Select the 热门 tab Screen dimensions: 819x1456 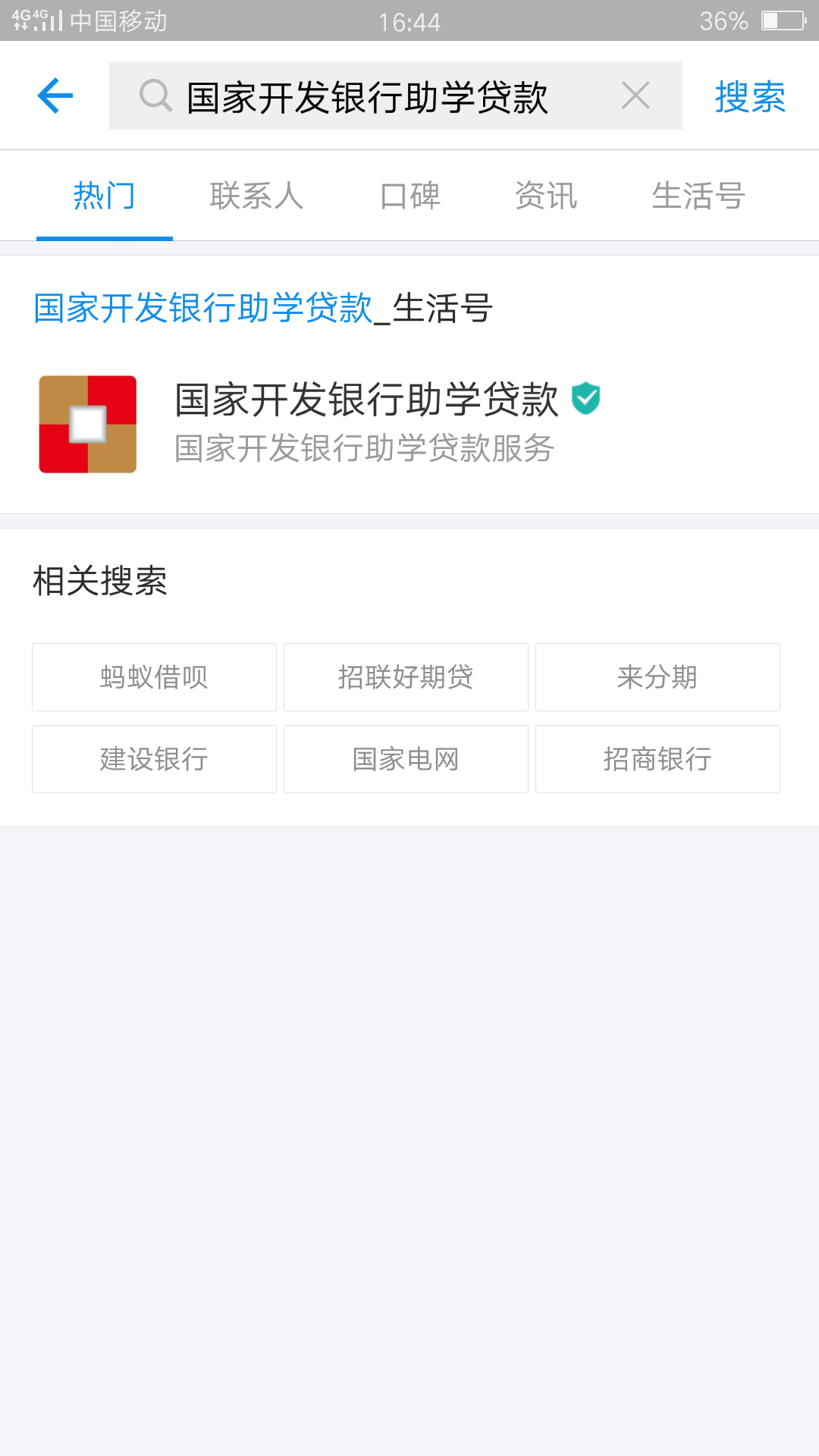105,196
